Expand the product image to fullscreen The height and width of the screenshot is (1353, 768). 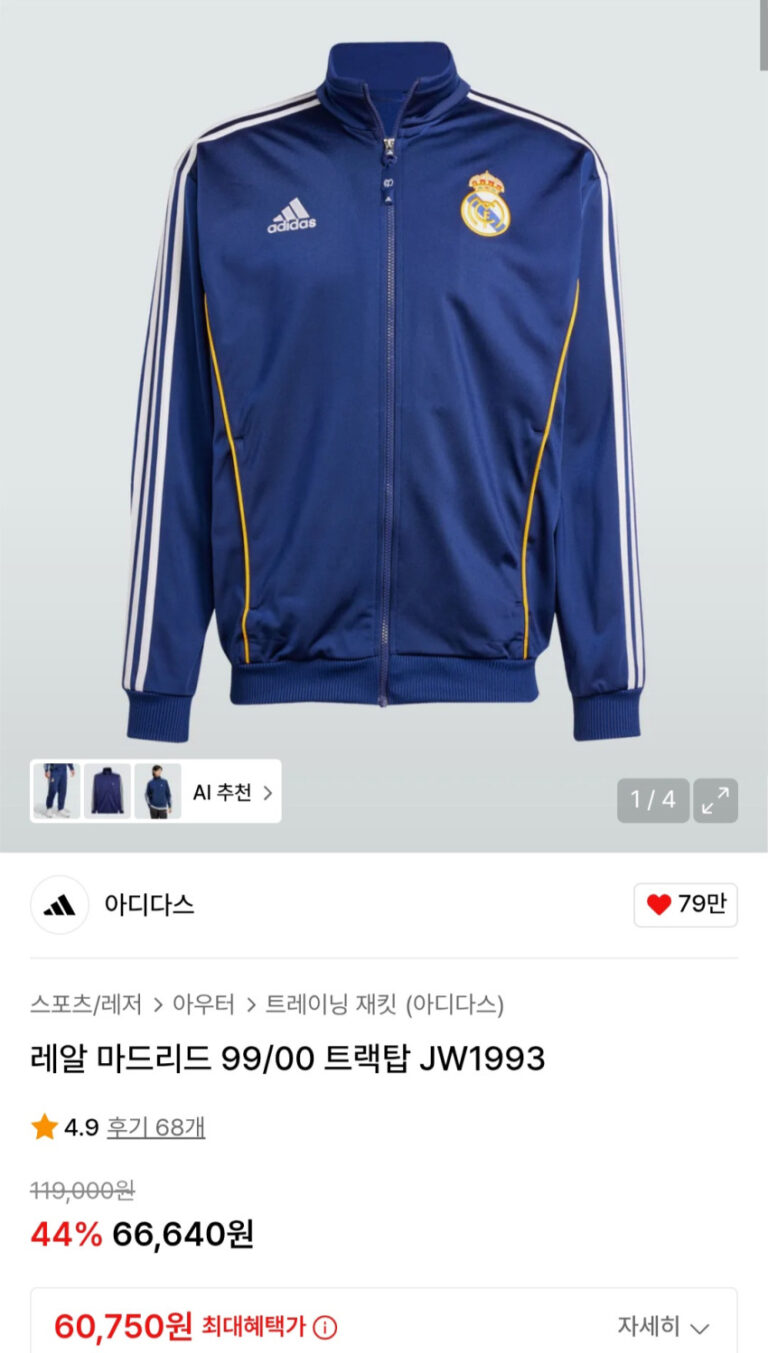(x=715, y=800)
